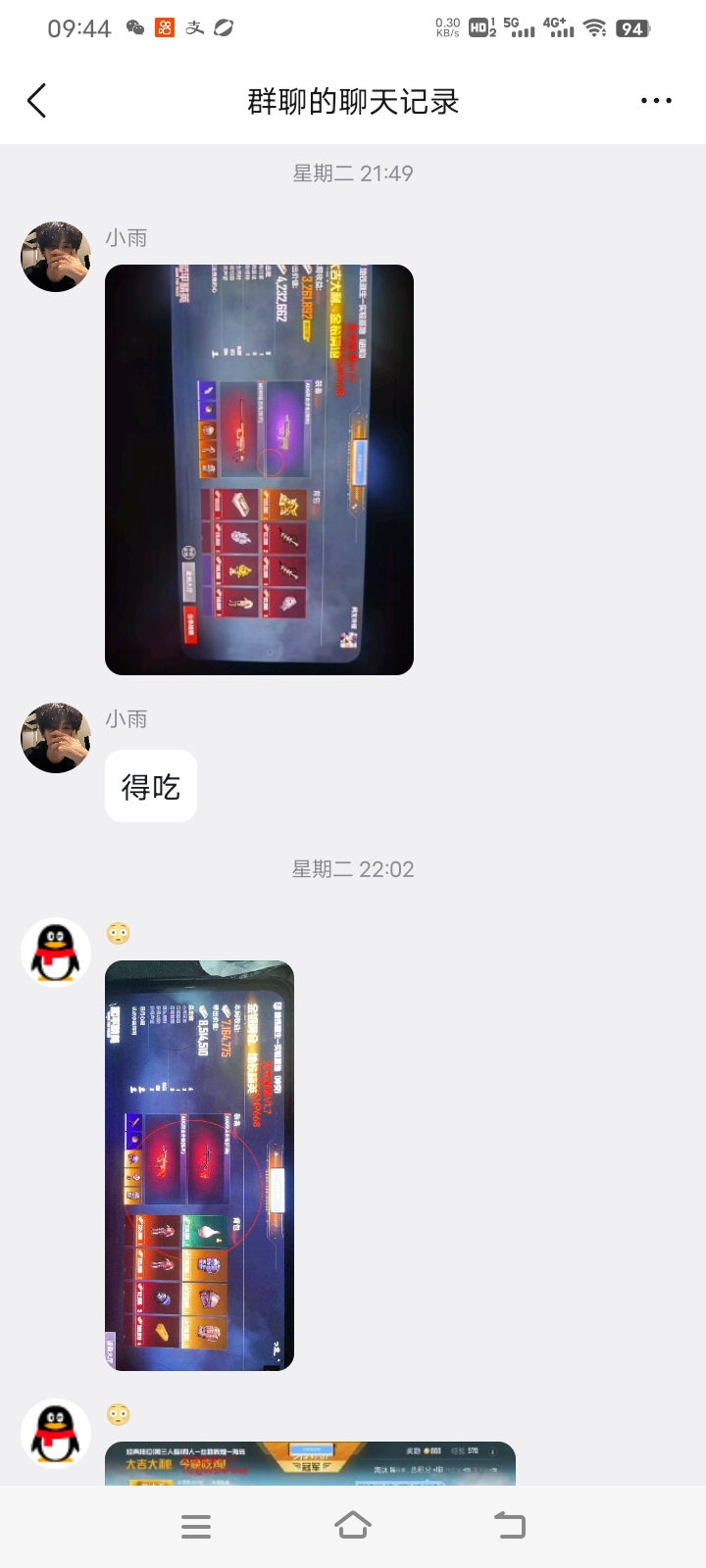Open the partially visible image at the bottom
Image resolution: width=706 pixels, height=1568 pixels.
click(x=310, y=1463)
